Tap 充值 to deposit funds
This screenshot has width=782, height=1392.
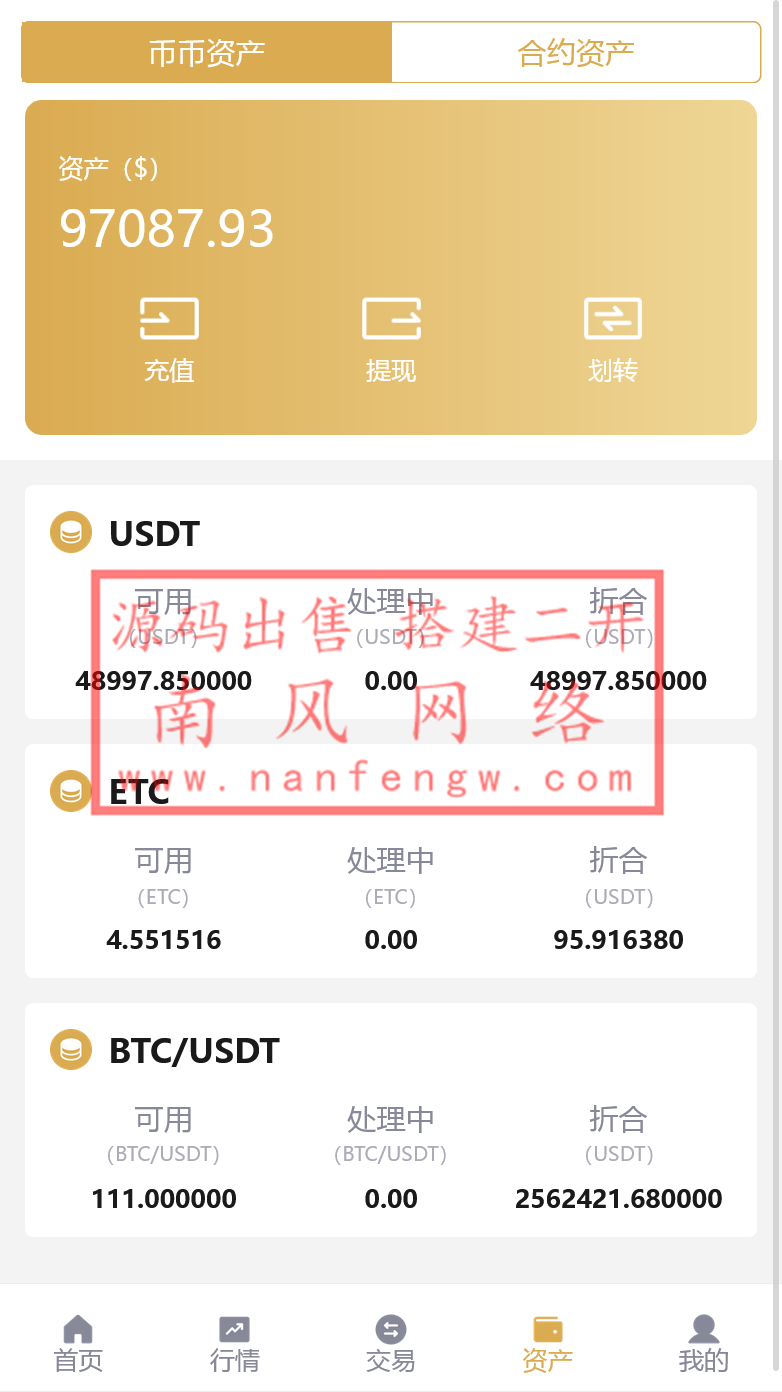click(x=169, y=341)
